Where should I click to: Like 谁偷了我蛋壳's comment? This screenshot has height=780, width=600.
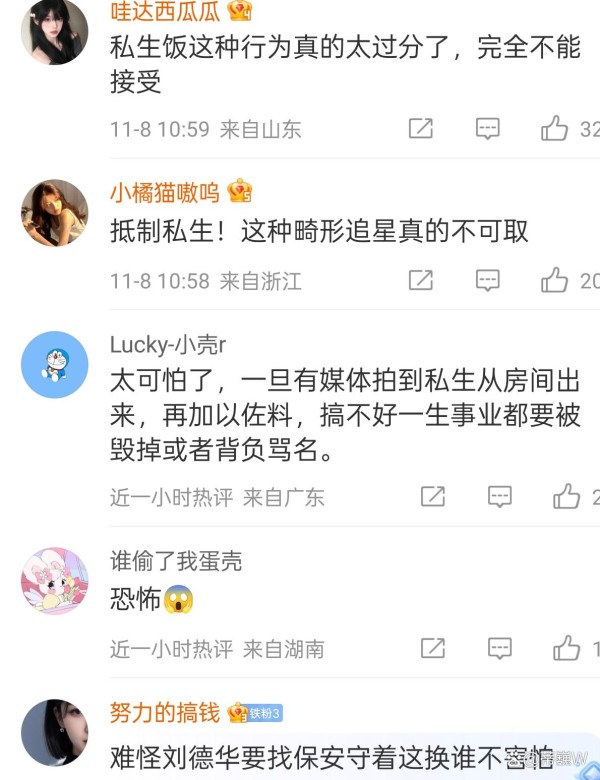(x=566, y=648)
